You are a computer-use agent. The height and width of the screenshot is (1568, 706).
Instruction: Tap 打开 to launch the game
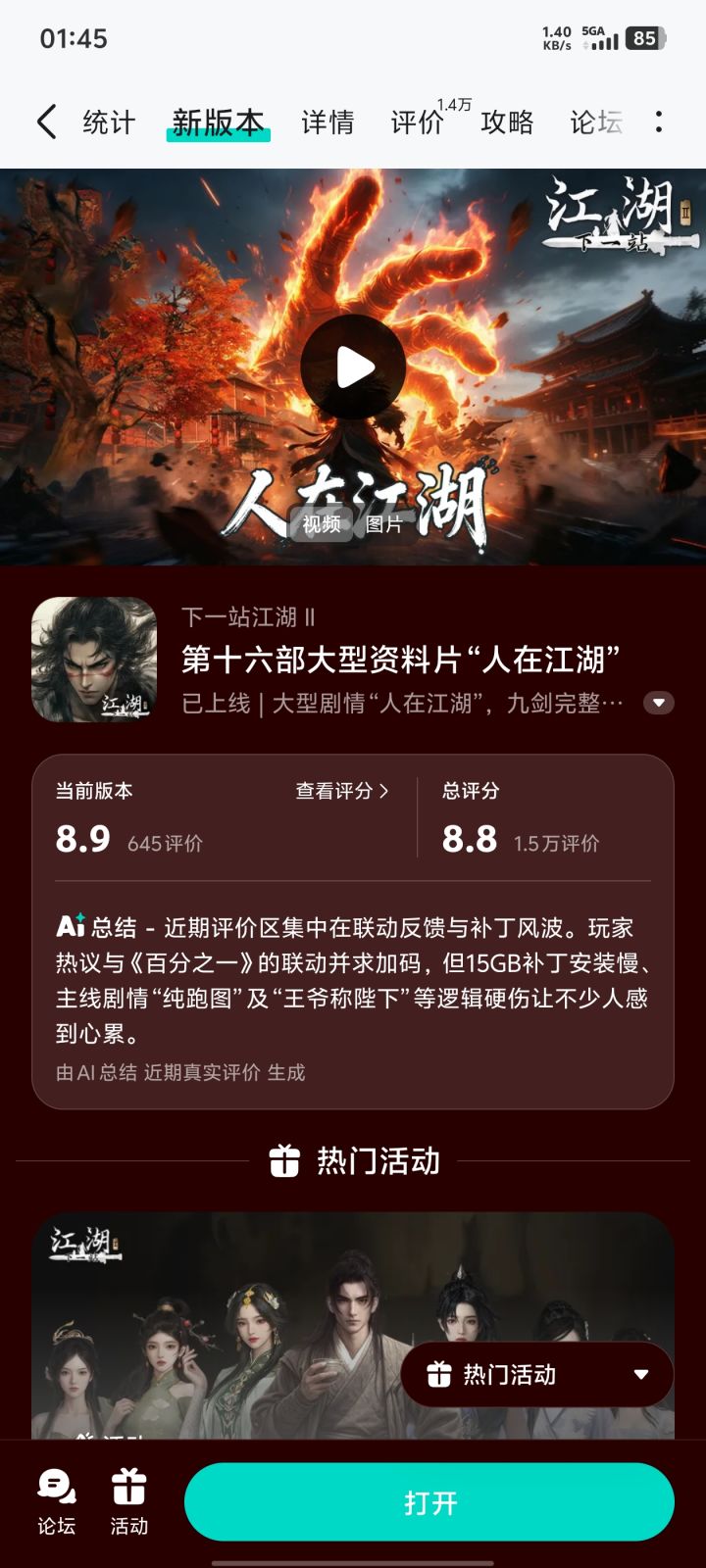tap(428, 1499)
